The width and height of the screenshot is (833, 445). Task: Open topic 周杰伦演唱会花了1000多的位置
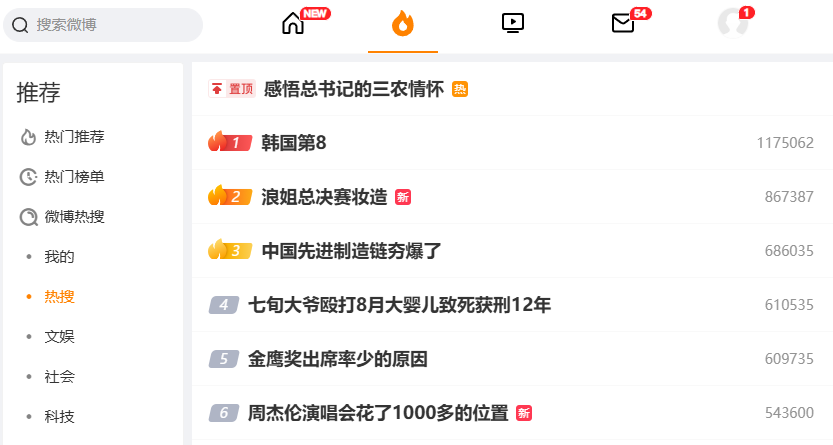pyautogui.click(x=378, y=413)
